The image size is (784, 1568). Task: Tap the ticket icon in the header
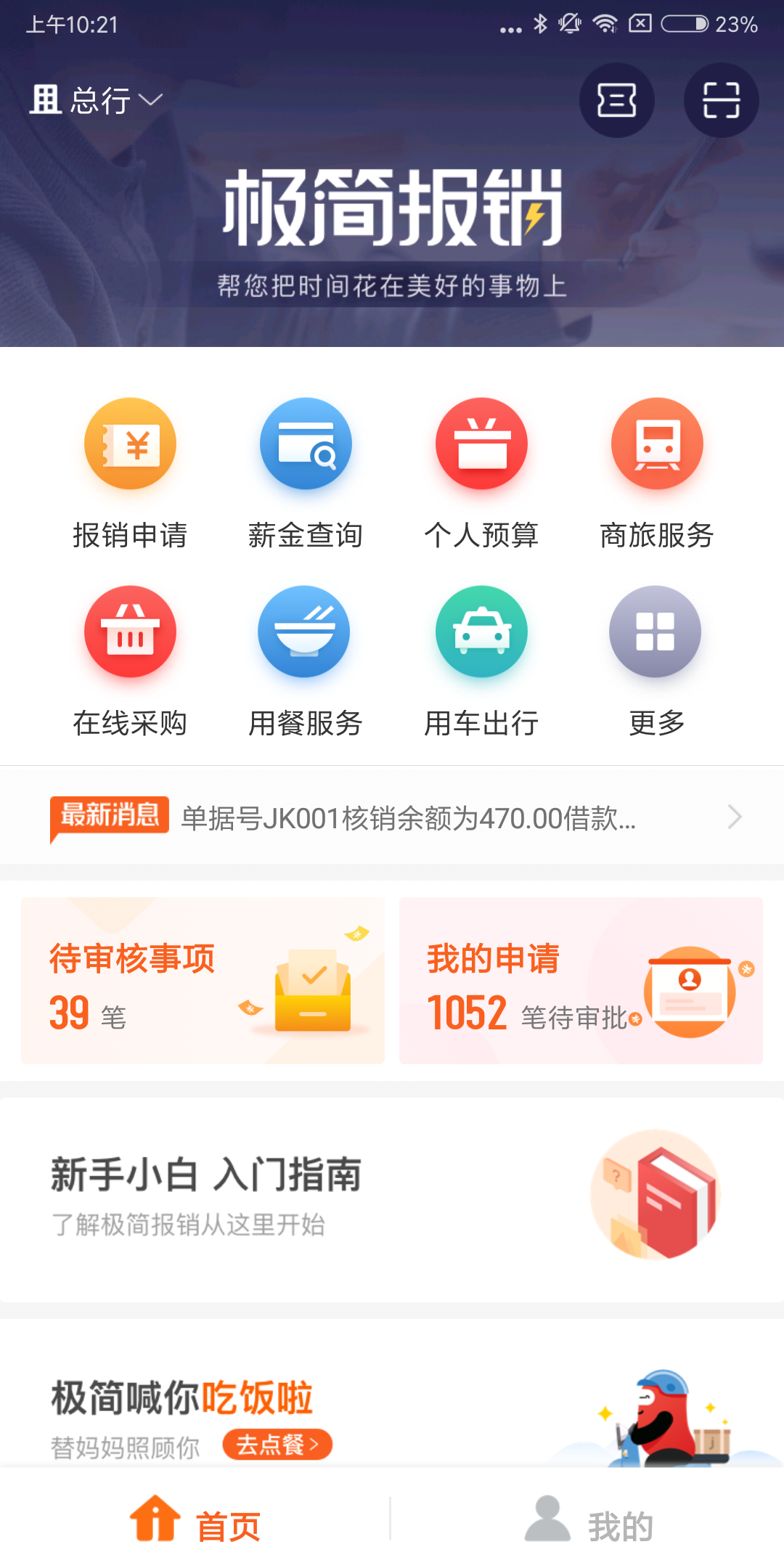tap(617, 100)
